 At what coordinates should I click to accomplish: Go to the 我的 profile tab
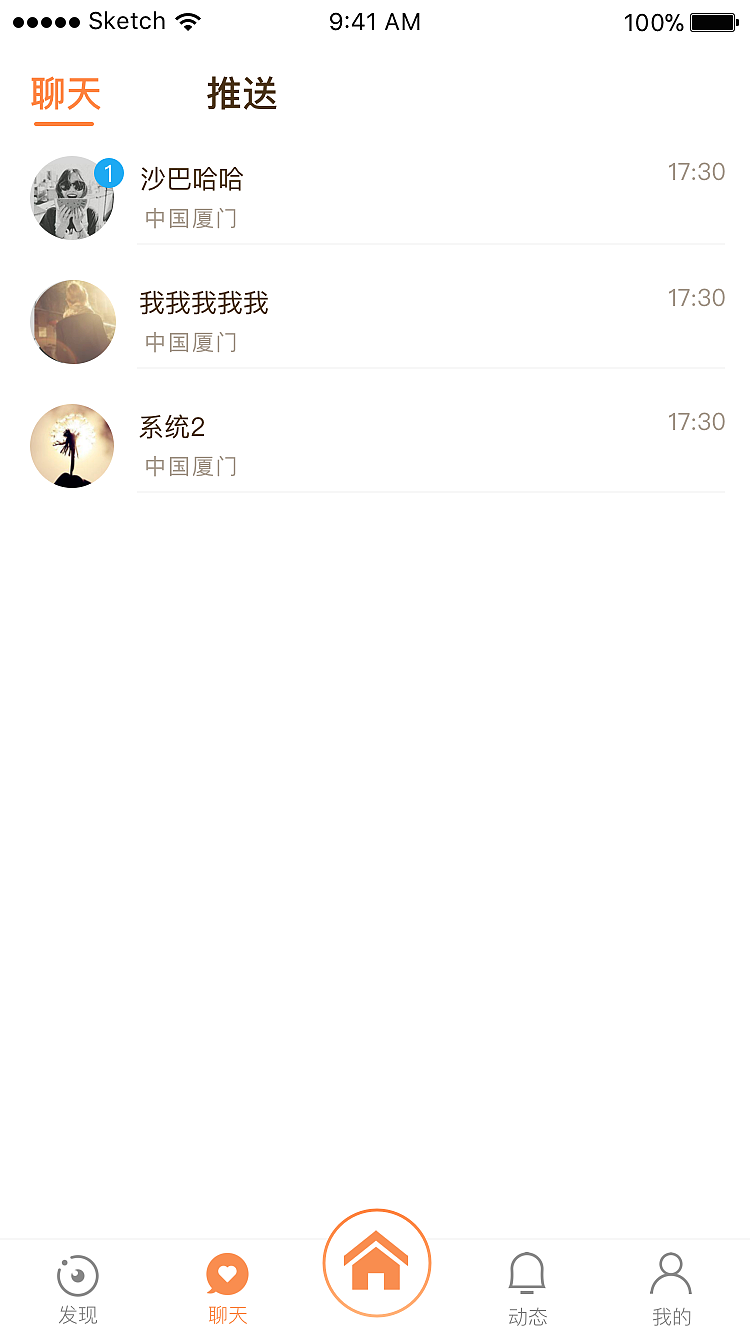[x=671, y=1289]
